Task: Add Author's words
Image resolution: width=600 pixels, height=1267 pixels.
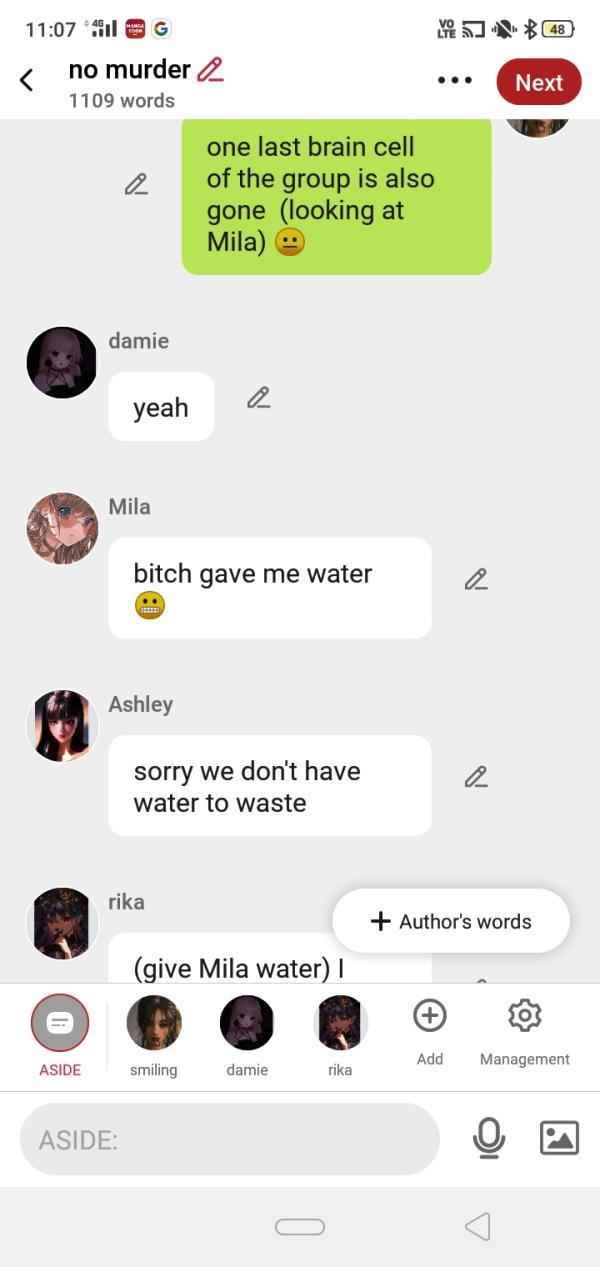Action: [x=451, y=921]
